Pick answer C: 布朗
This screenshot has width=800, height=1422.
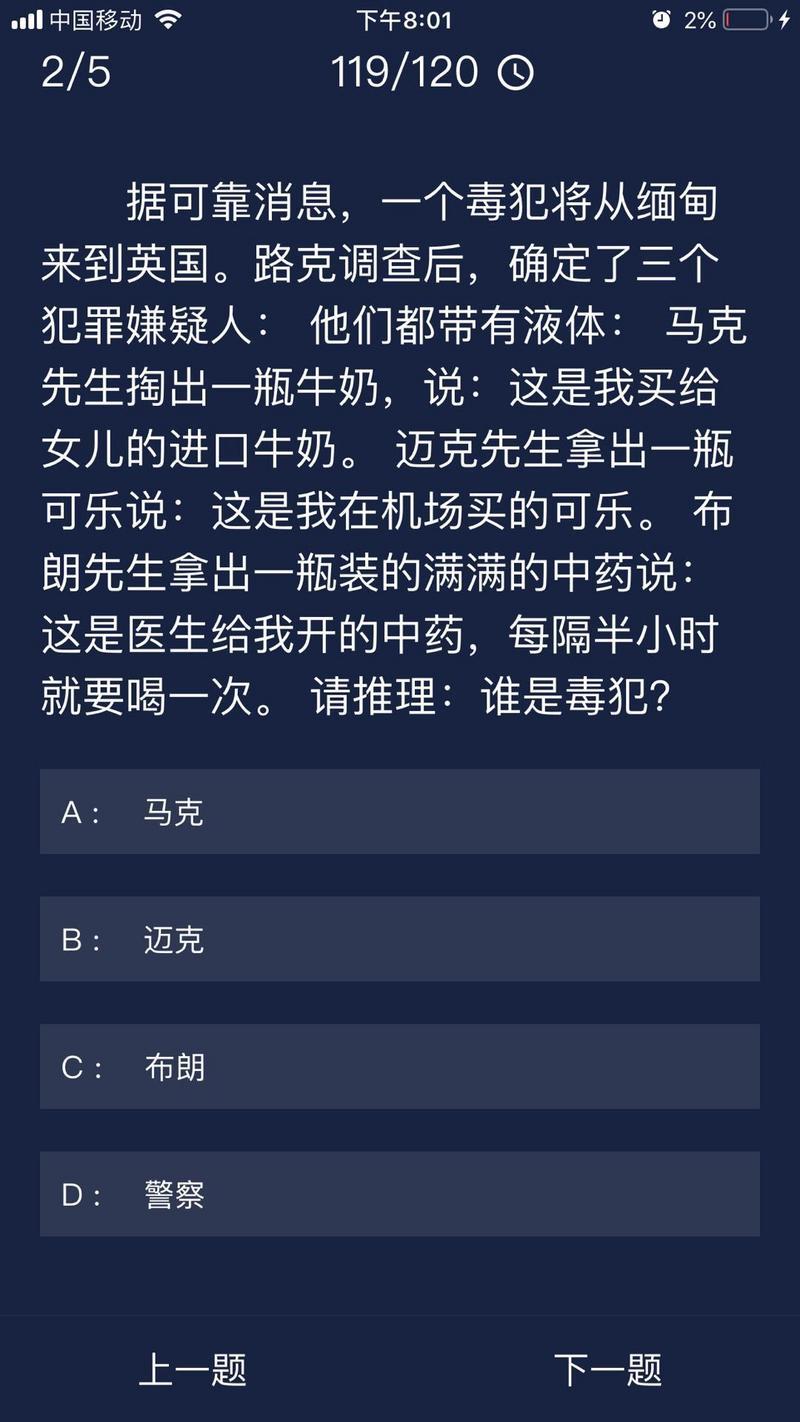(400, 1067)
